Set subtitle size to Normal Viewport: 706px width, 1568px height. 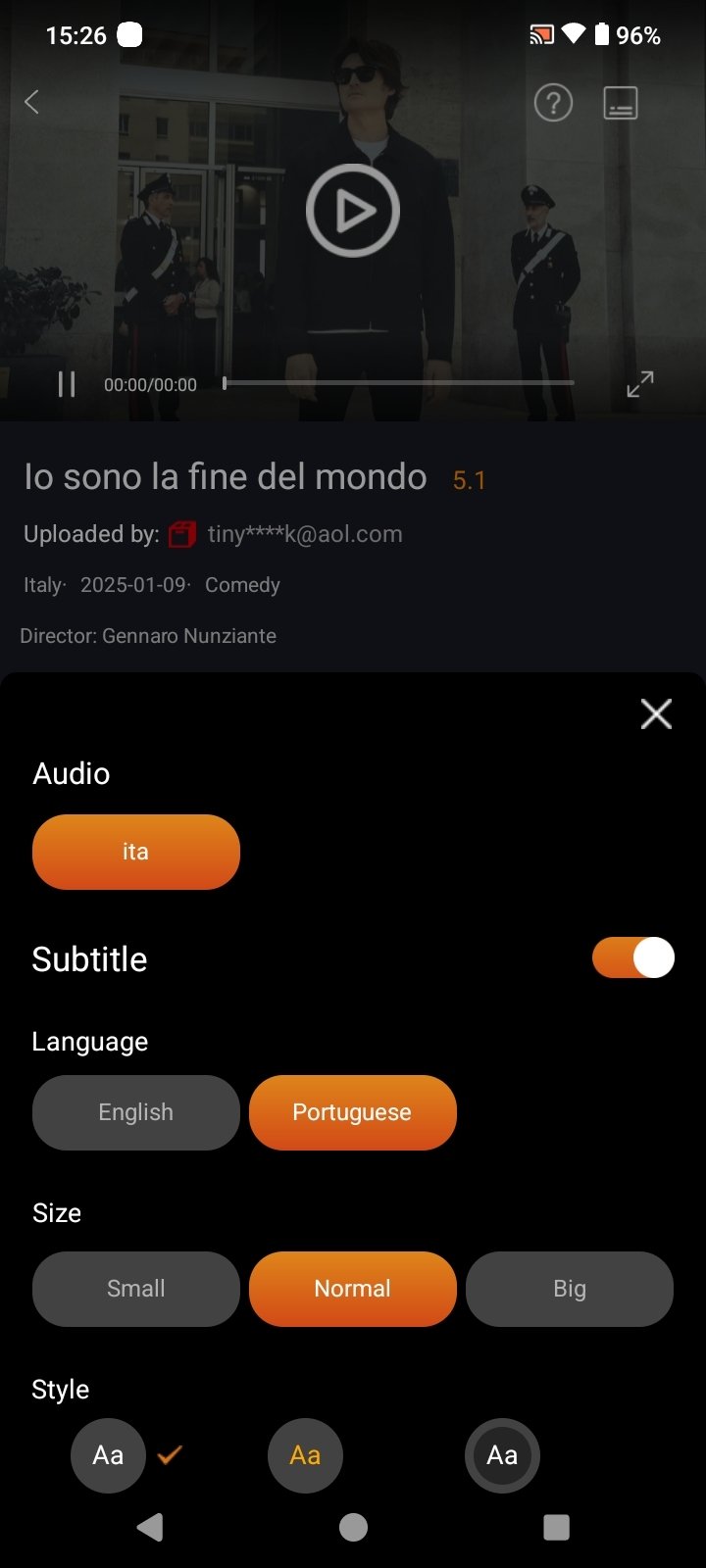point(353,1289)
